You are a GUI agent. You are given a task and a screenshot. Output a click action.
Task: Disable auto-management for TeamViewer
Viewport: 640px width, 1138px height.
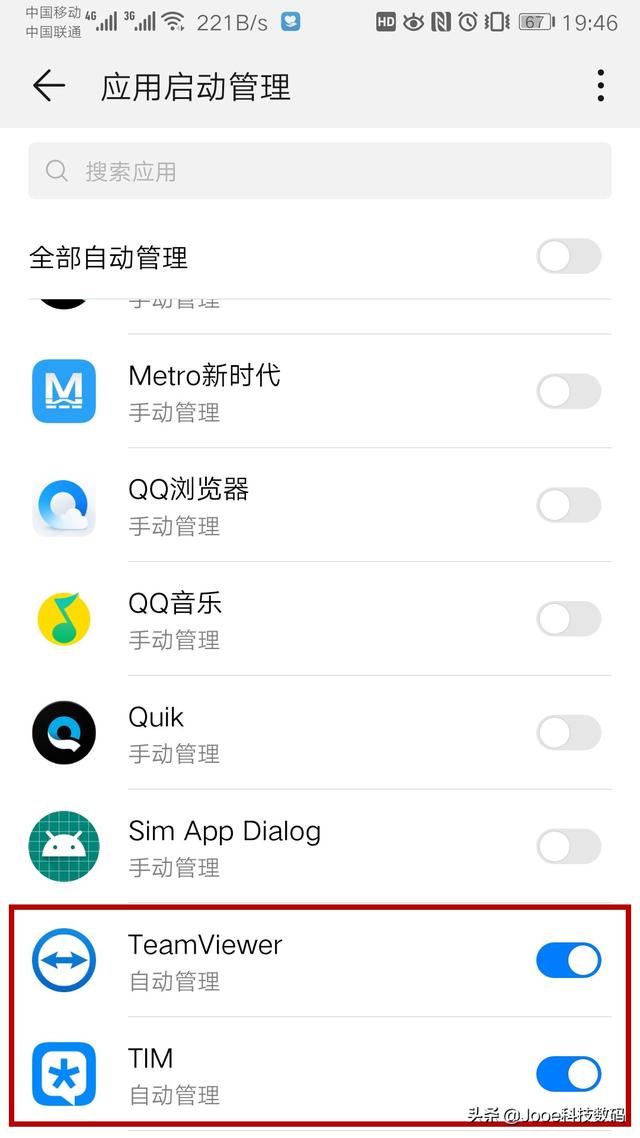pyautogui.click(x=568, y=961)
